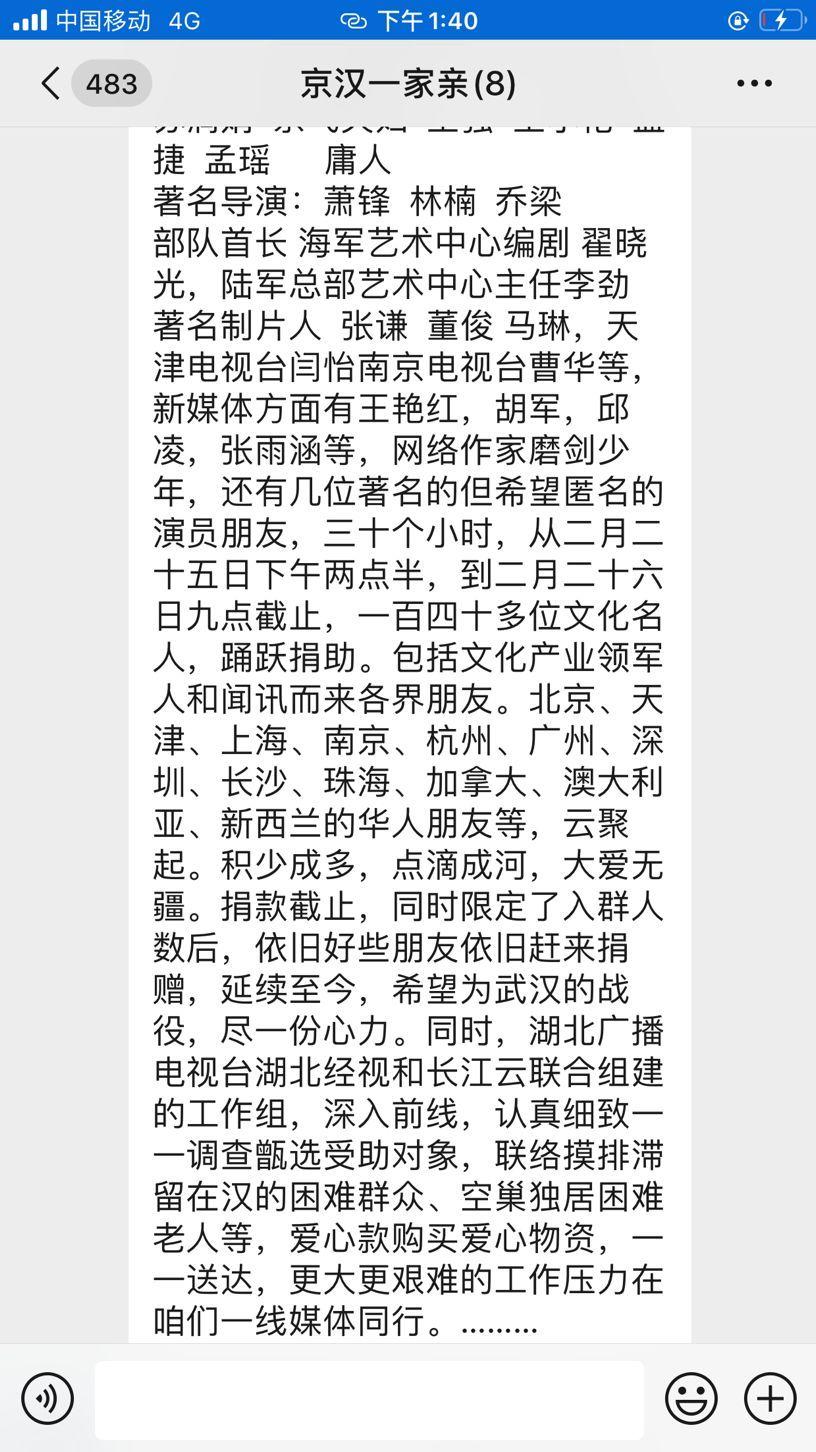Open the group chat's three-dot menu
816x1452 pixels.
pyautogui.click(x=754, y=83)
